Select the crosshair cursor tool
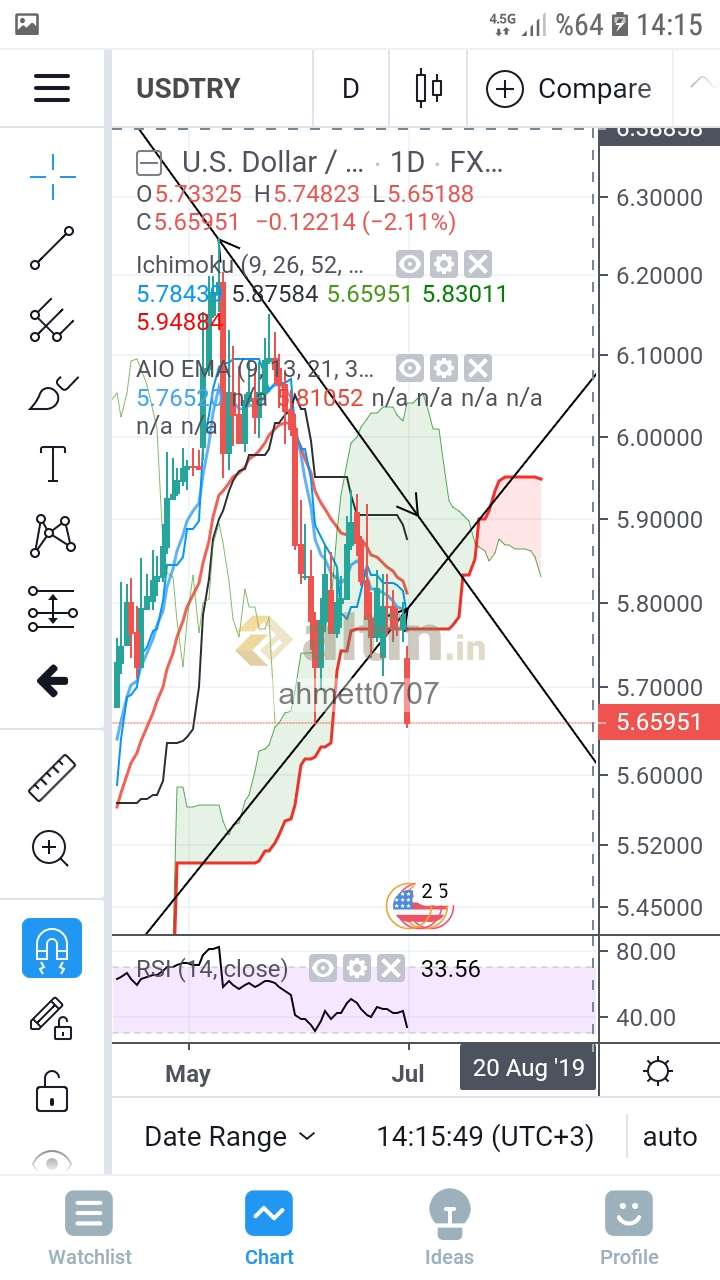The height and width of the screenshot is (1280, 720). [x=52, y=177]
